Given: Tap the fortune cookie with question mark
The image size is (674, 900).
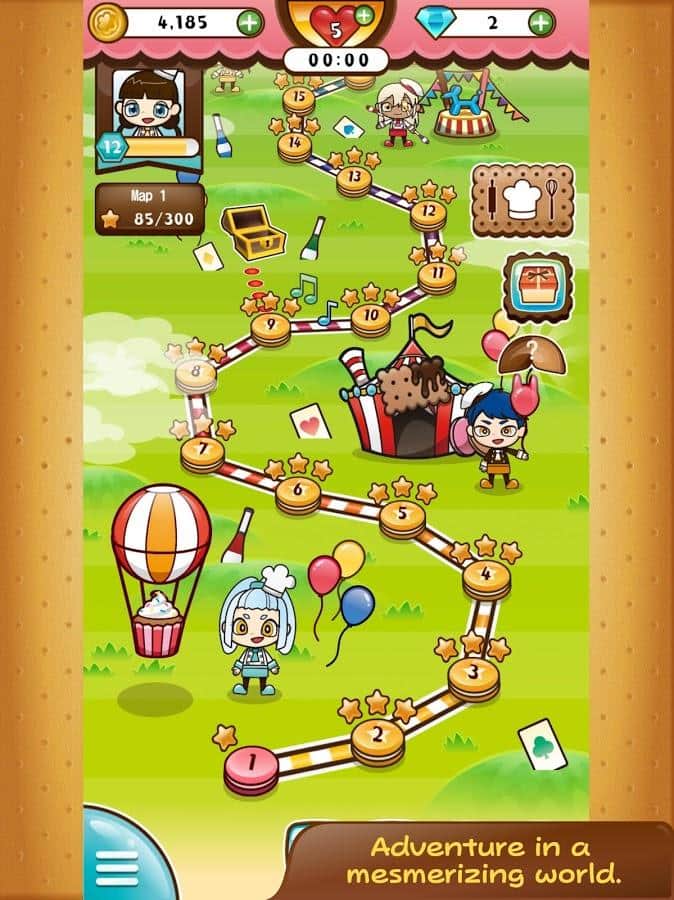Looking at the screenshot, I should coord(531,353).
